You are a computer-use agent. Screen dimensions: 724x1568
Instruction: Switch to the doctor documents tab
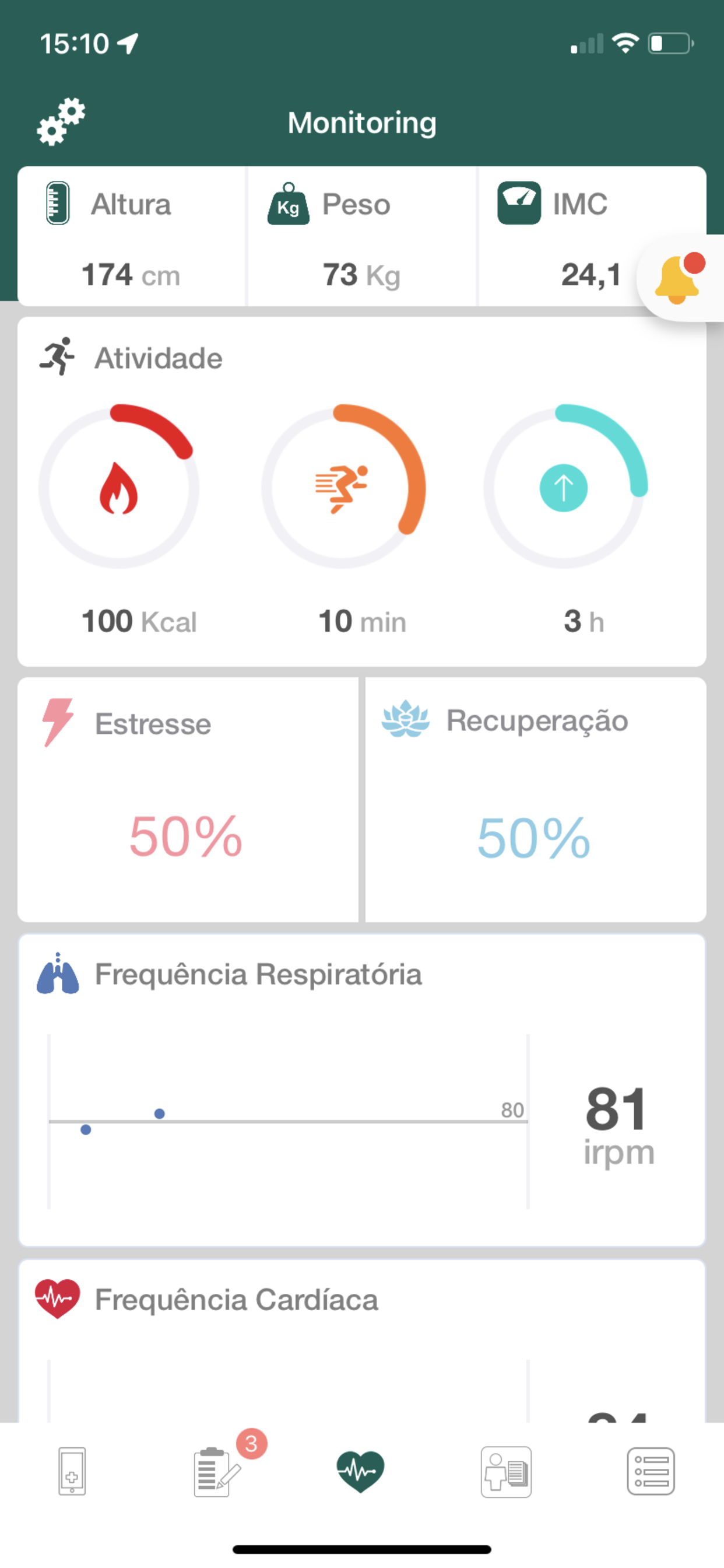tap(506, 1471)
